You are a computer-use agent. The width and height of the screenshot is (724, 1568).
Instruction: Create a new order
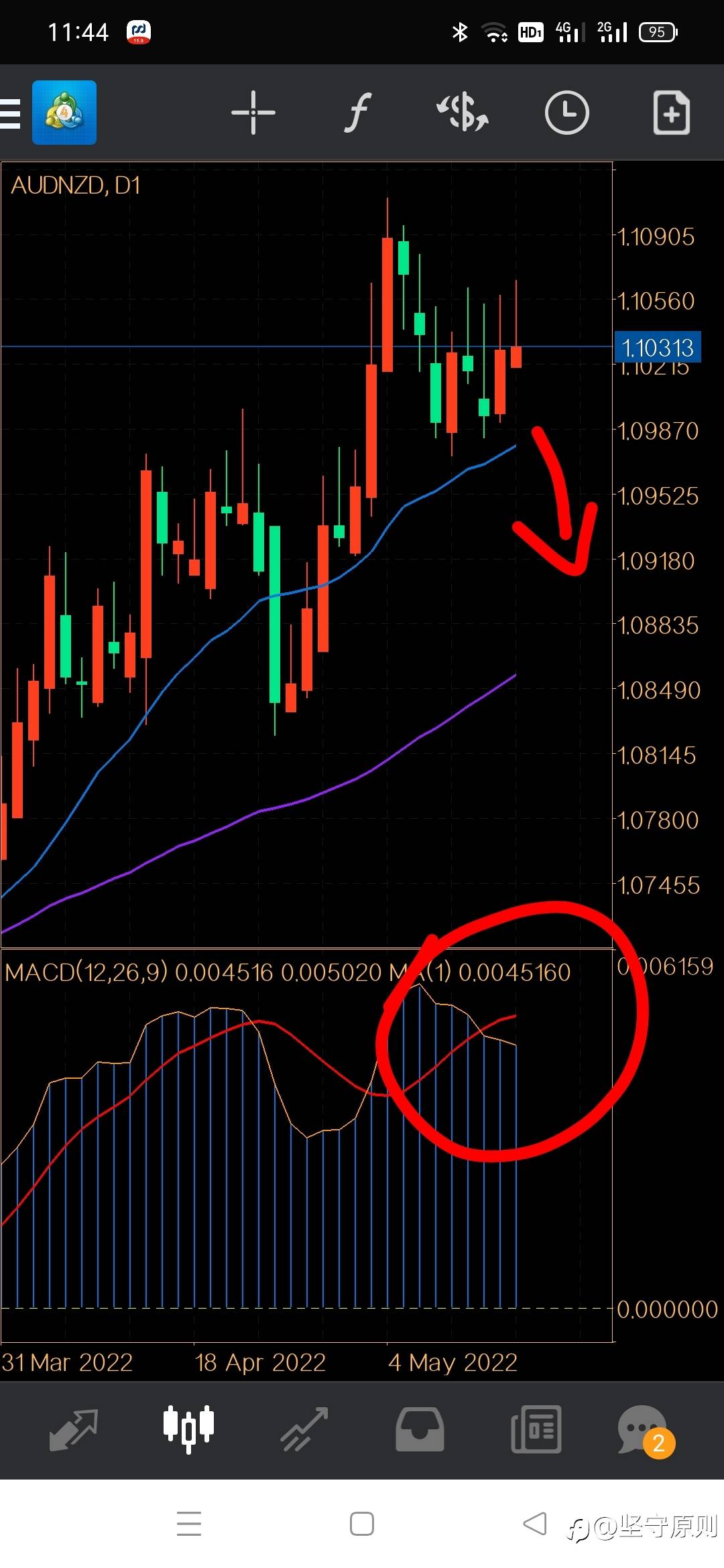coord(672,113)
